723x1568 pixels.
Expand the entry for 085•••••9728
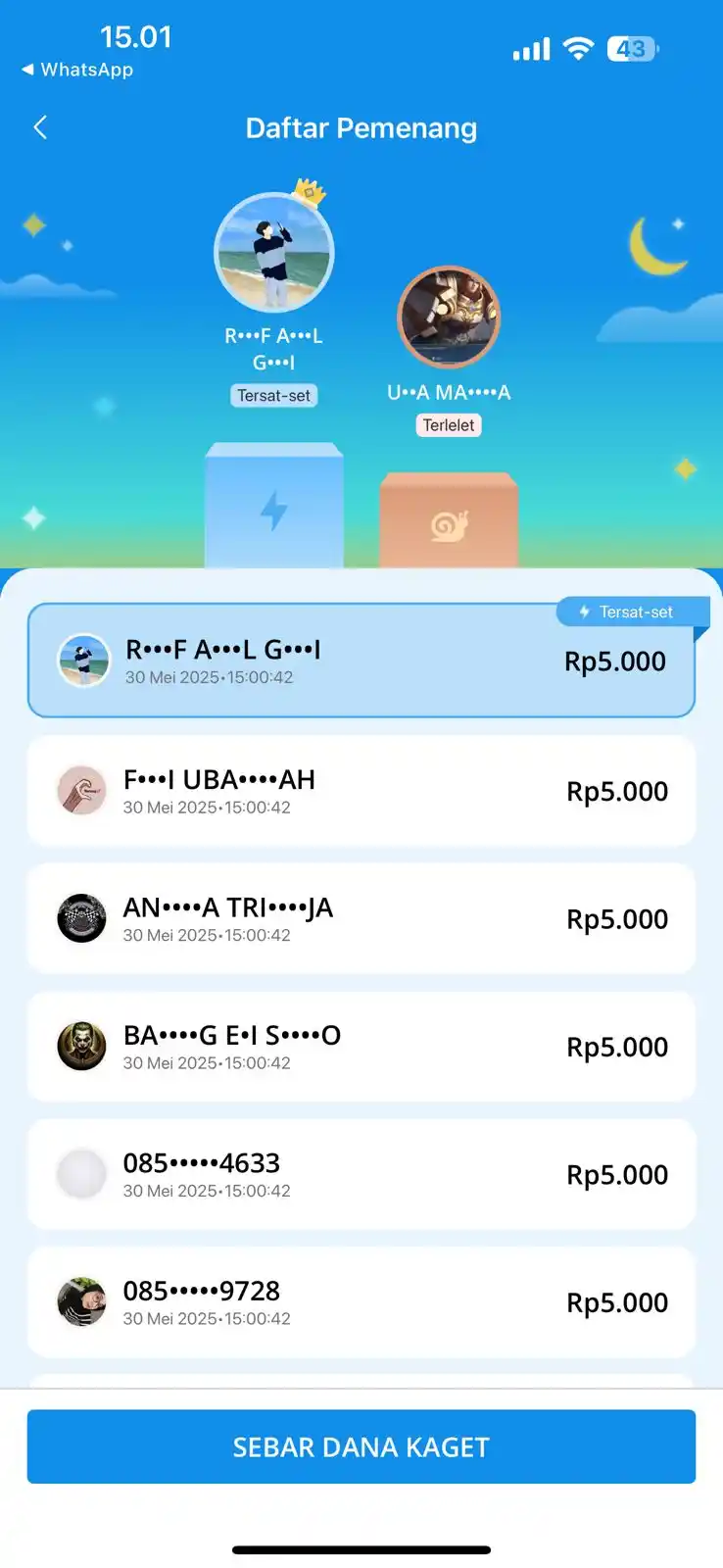361,1301
